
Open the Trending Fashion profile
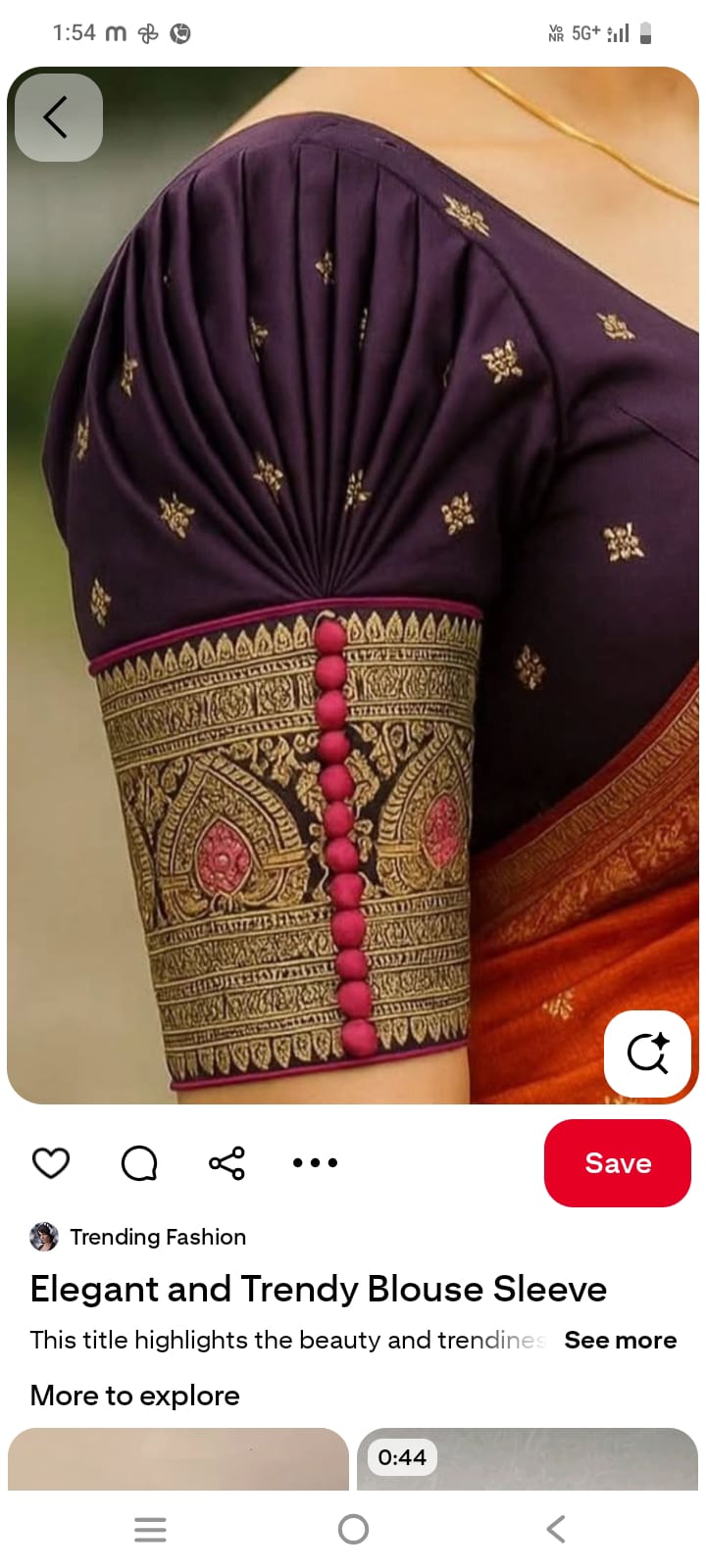coord(157,1237)
